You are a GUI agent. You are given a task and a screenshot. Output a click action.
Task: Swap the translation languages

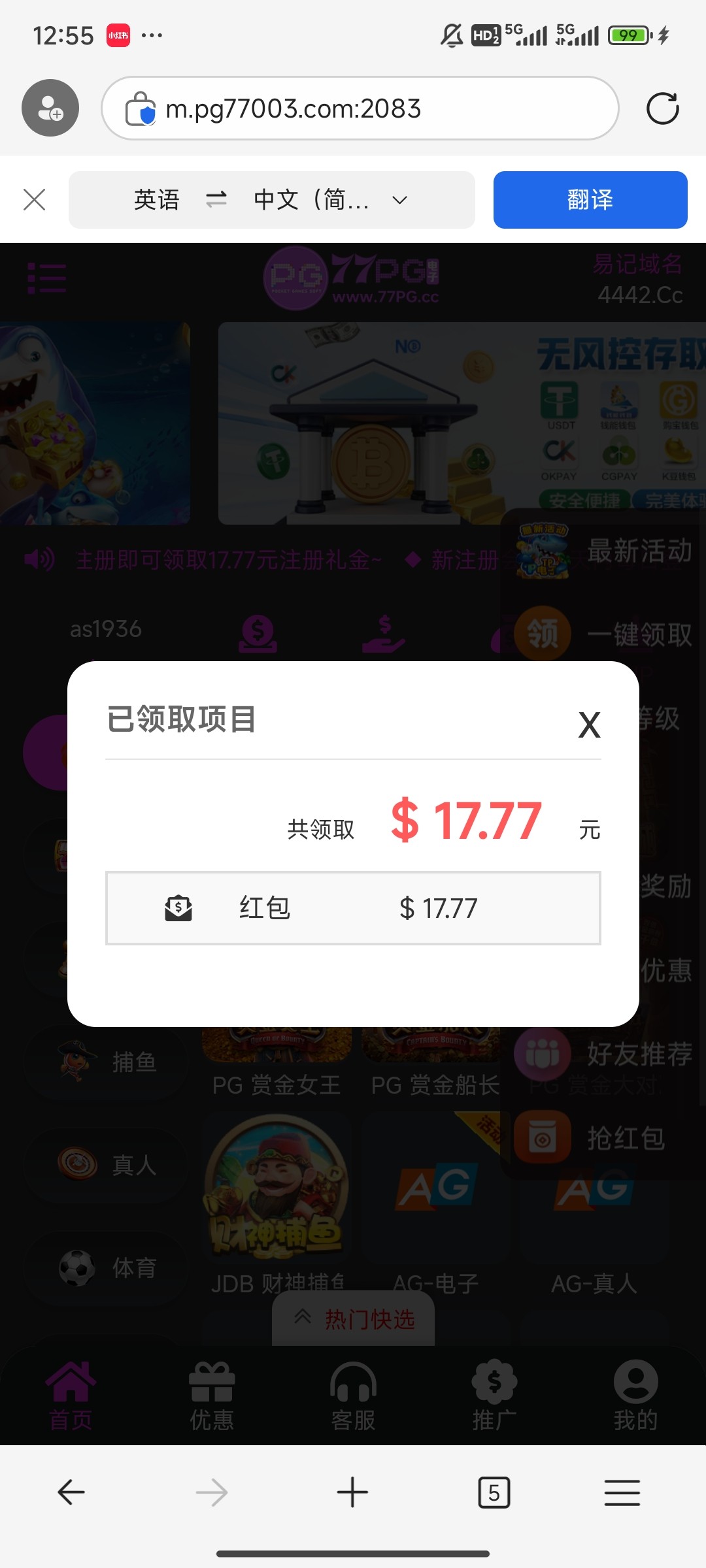[216, 199]
